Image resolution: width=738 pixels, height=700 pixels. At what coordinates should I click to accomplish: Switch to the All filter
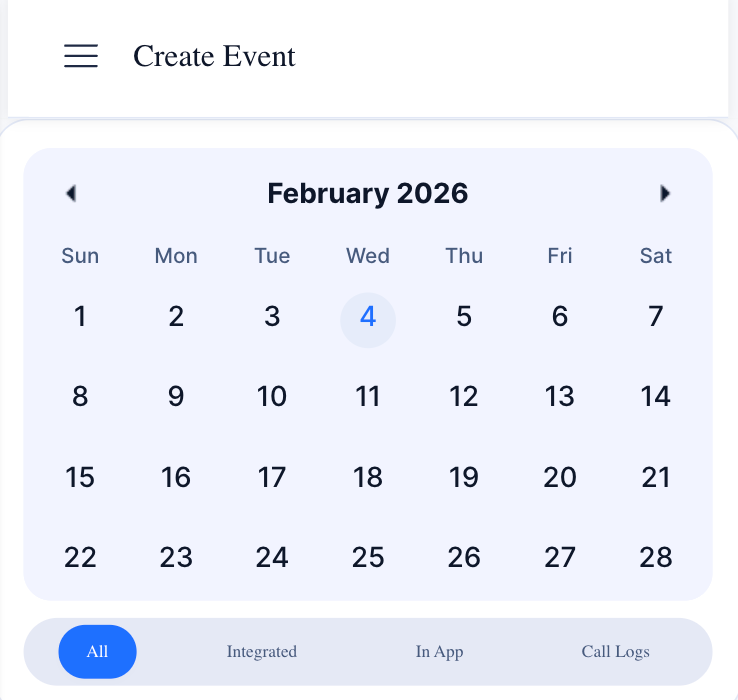point(97,652)
